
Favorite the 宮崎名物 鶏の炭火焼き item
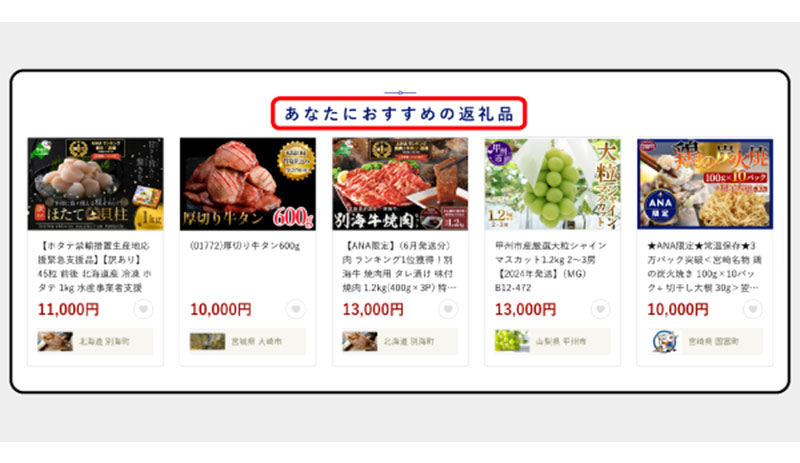(753, 309)
